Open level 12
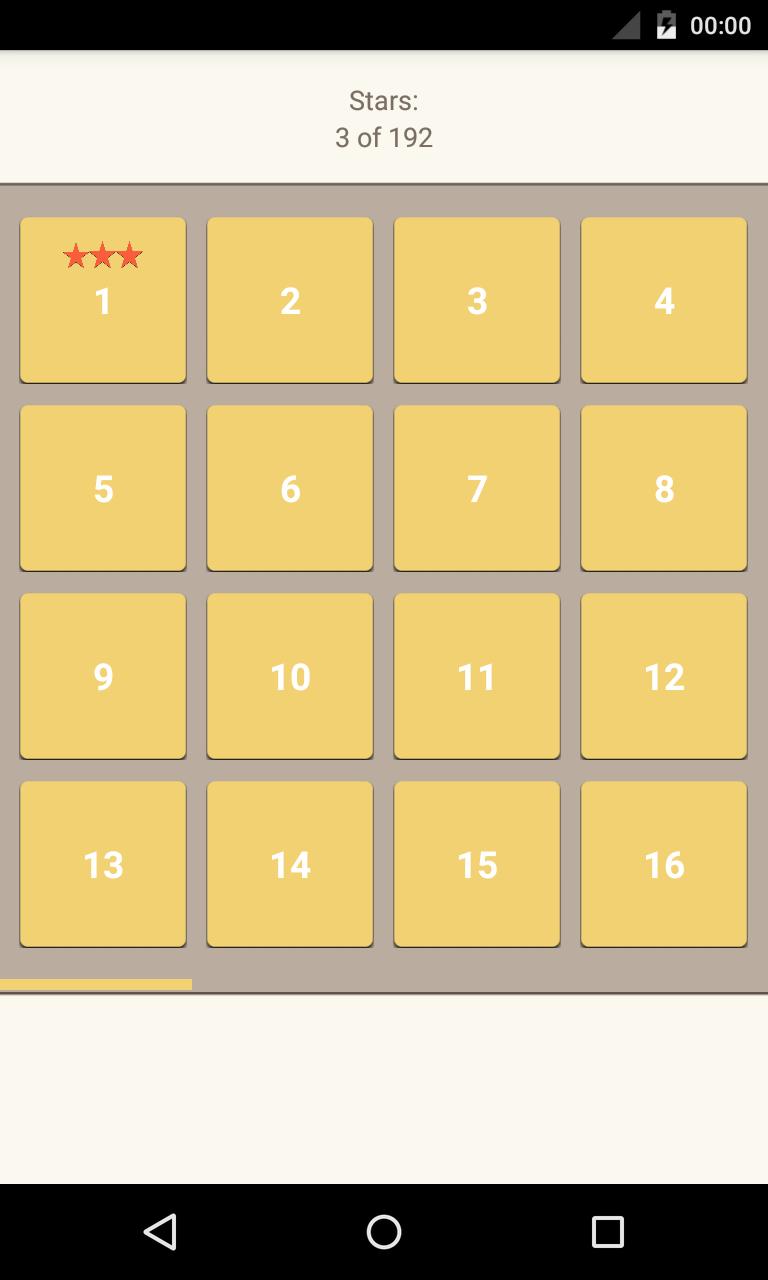 [664, 676]
